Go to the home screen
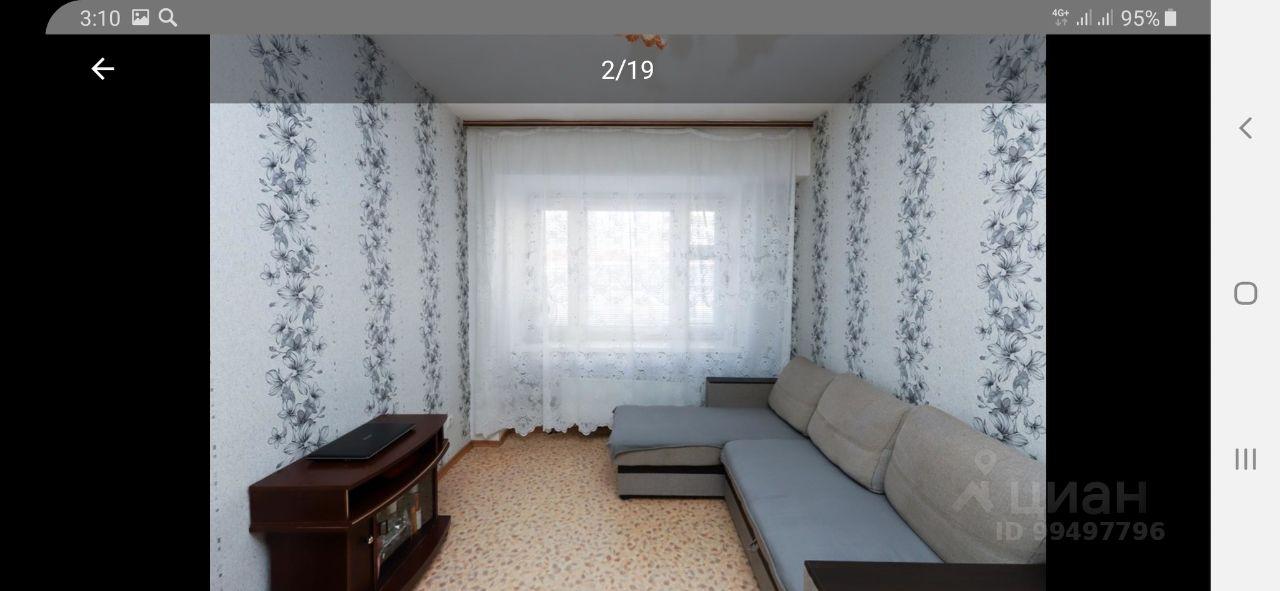The height and width of the screenshot is (591, 1280). (x=1245, y=293)
